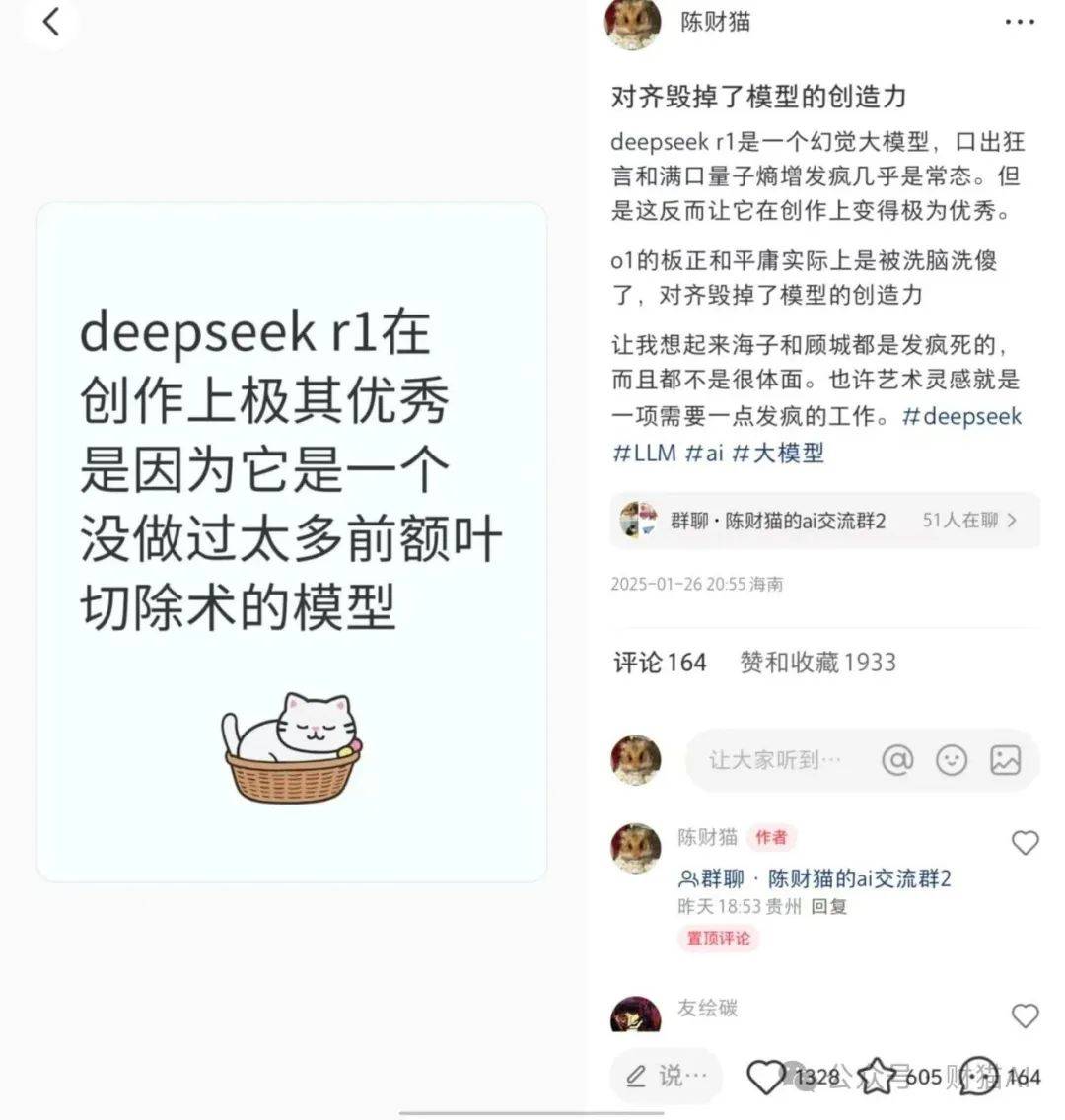1065x1120 pixels.
Task: Open the #deepseek hashtag link
Action: click(x=963, y=417)
